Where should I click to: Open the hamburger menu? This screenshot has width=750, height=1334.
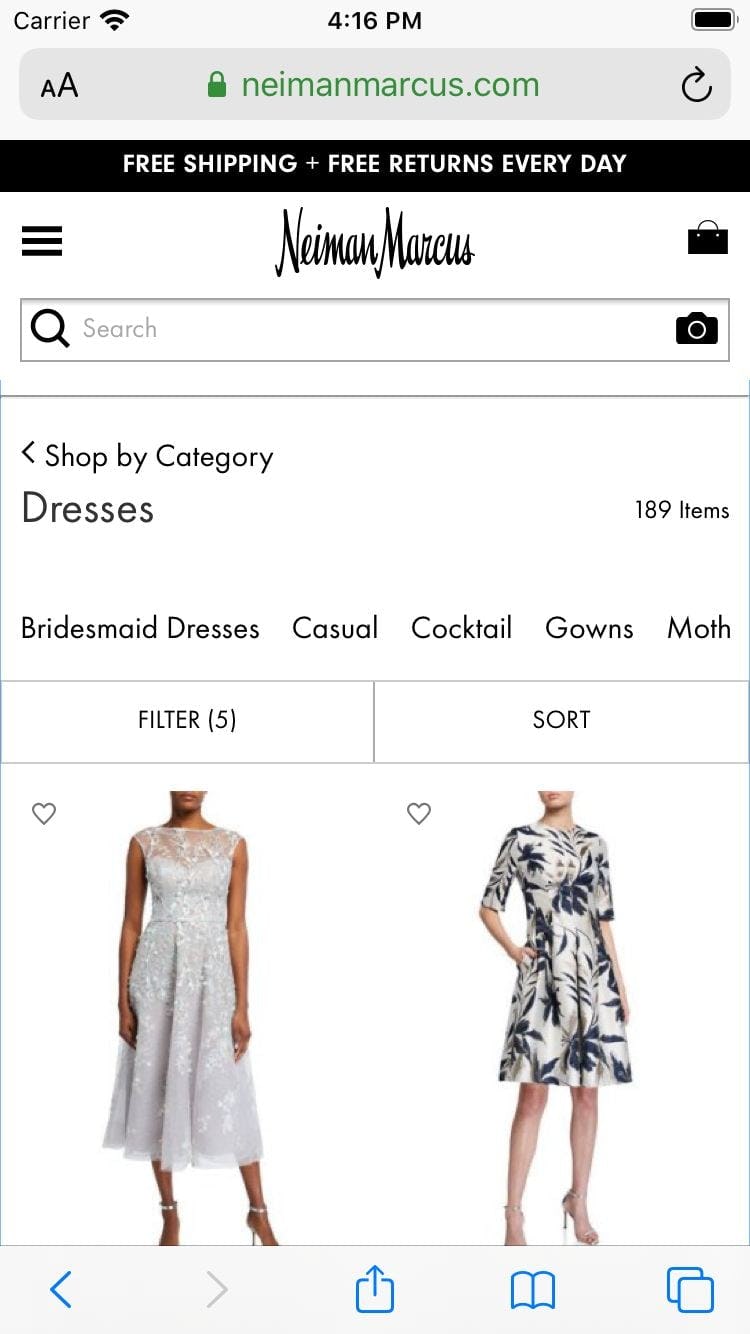pyautogui.click(x=42, y=241)
